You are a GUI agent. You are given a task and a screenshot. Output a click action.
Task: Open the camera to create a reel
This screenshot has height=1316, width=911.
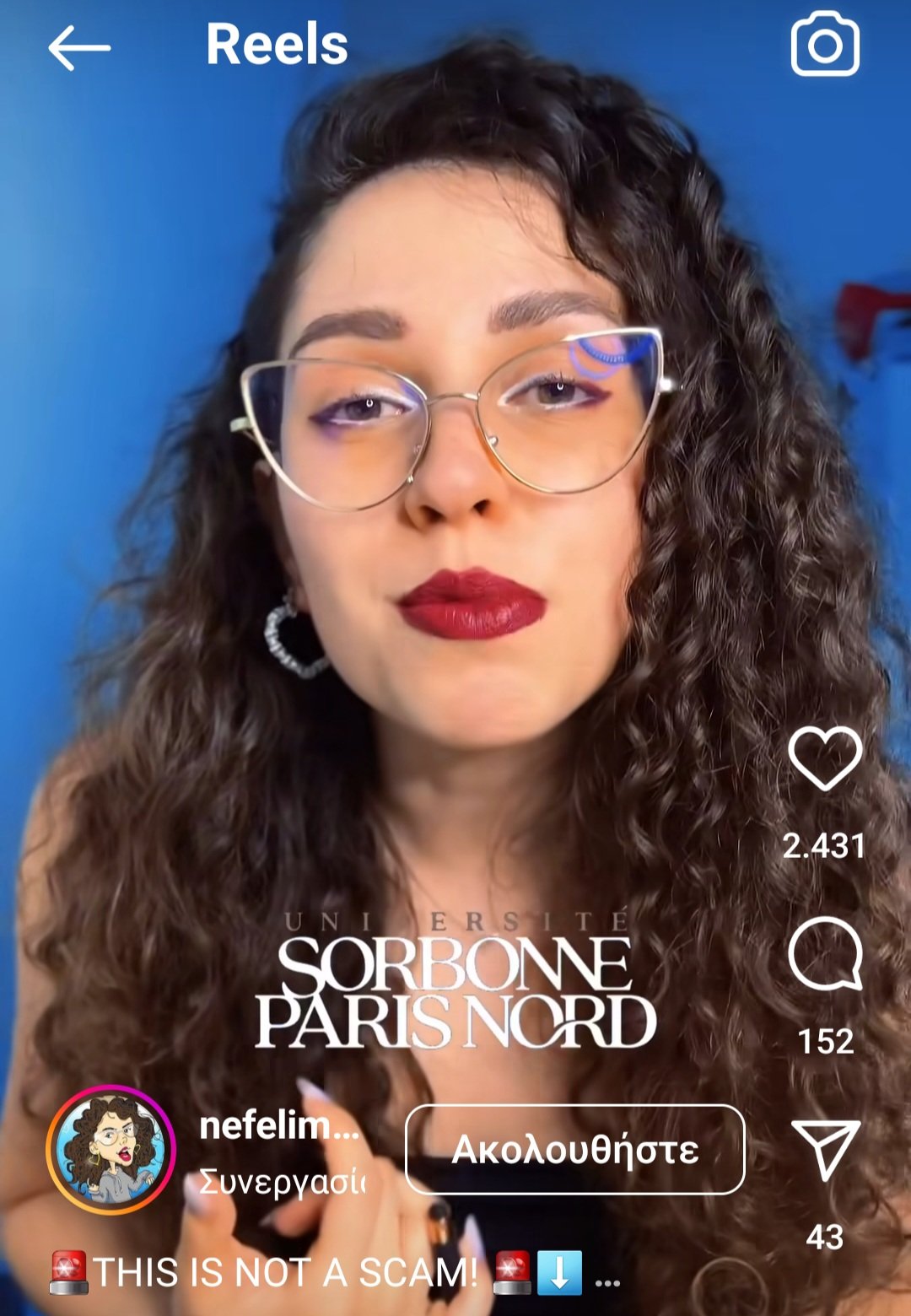click(x=824, y=46)
